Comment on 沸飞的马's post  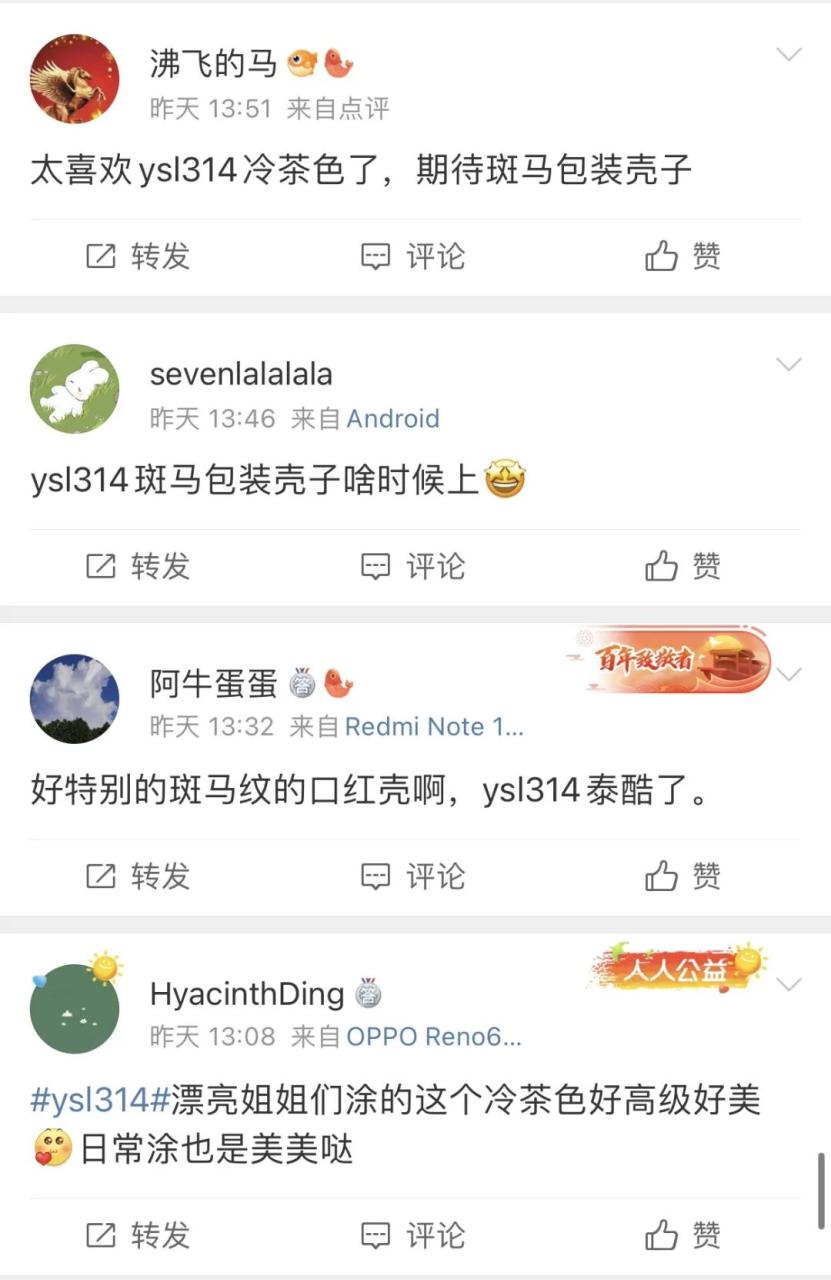click(x=413, y=257)
